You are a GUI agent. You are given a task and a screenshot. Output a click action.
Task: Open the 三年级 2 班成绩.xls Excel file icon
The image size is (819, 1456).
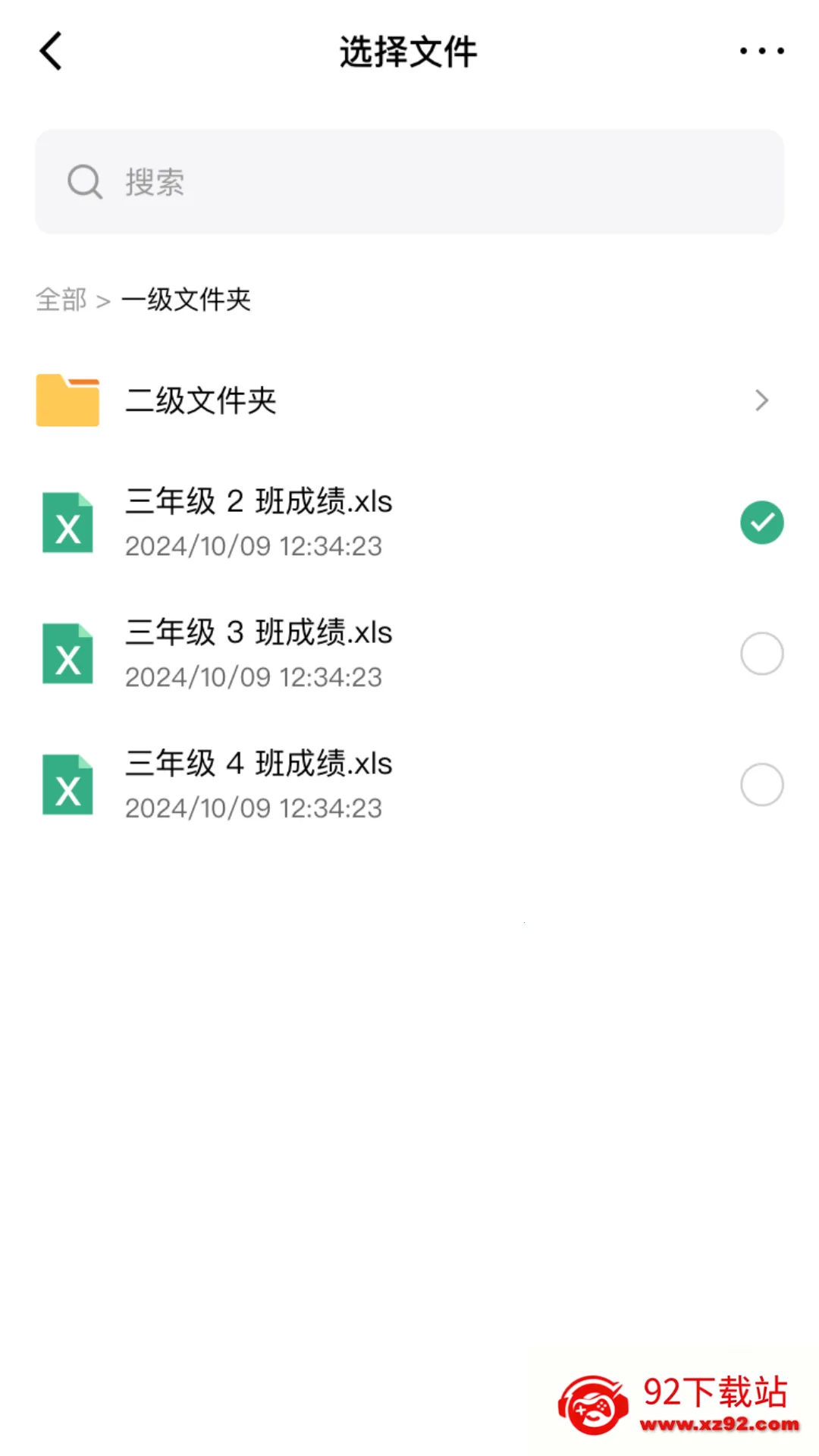tap(67, 522)
